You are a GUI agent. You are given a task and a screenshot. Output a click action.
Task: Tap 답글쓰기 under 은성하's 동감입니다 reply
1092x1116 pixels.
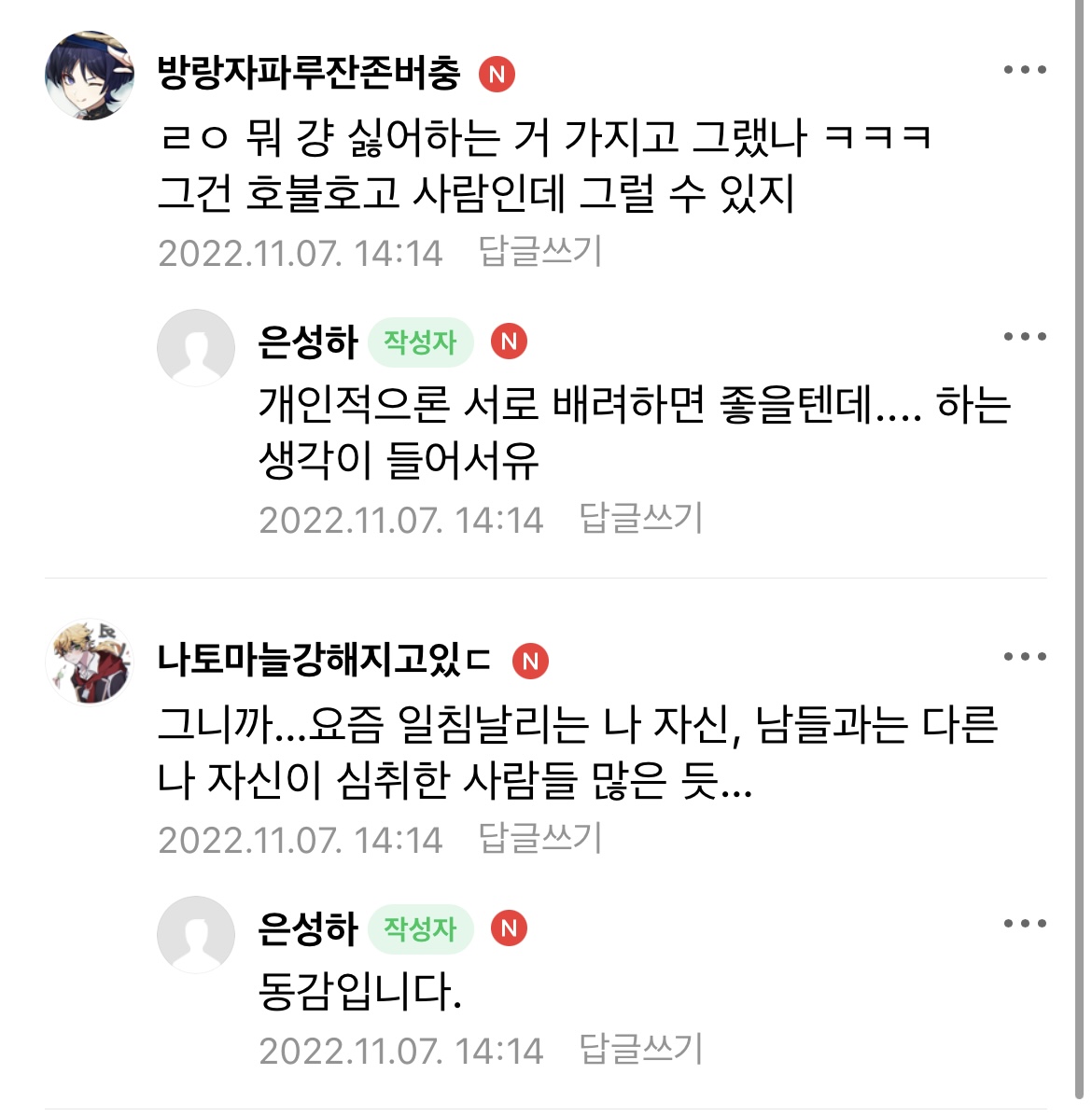pyautogui.click(x=640, y=1050)
